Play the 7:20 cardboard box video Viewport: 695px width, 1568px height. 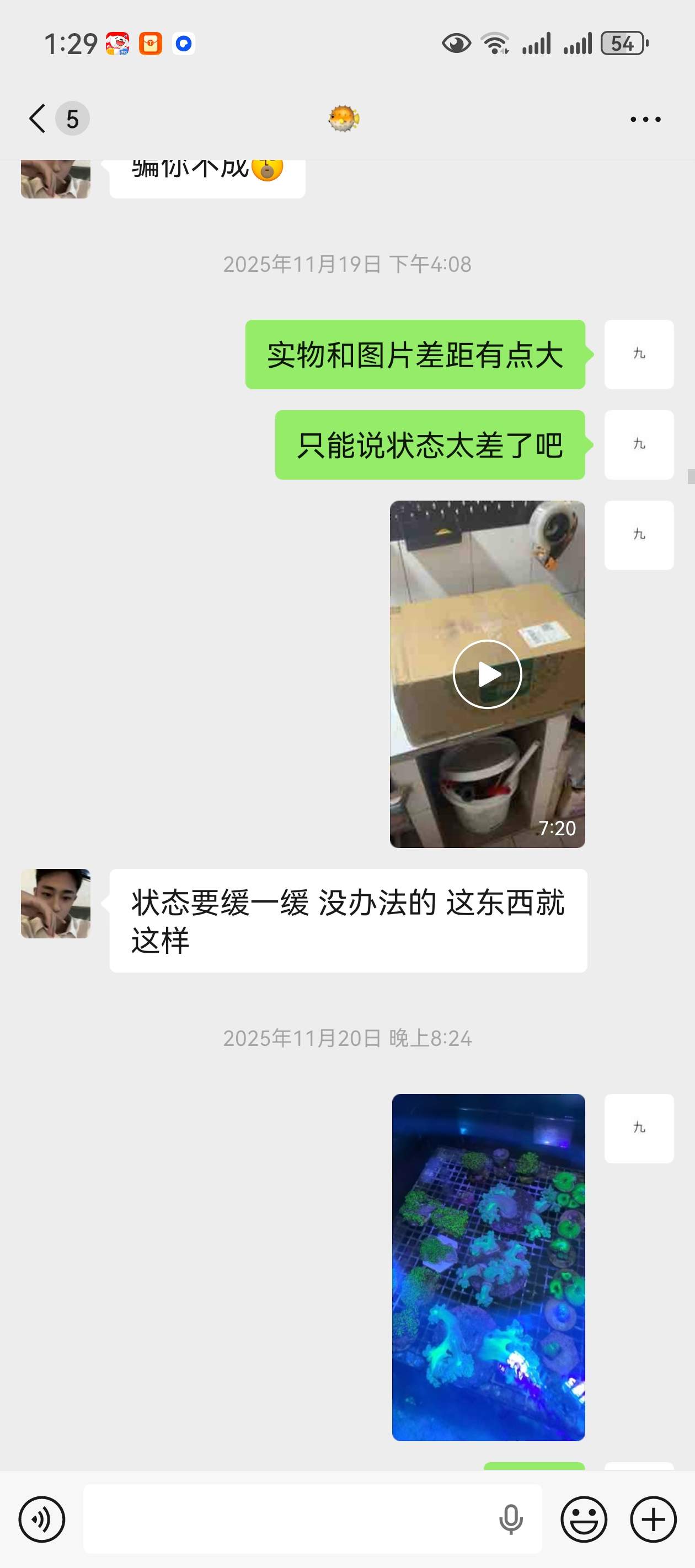[x=487, y=674]
